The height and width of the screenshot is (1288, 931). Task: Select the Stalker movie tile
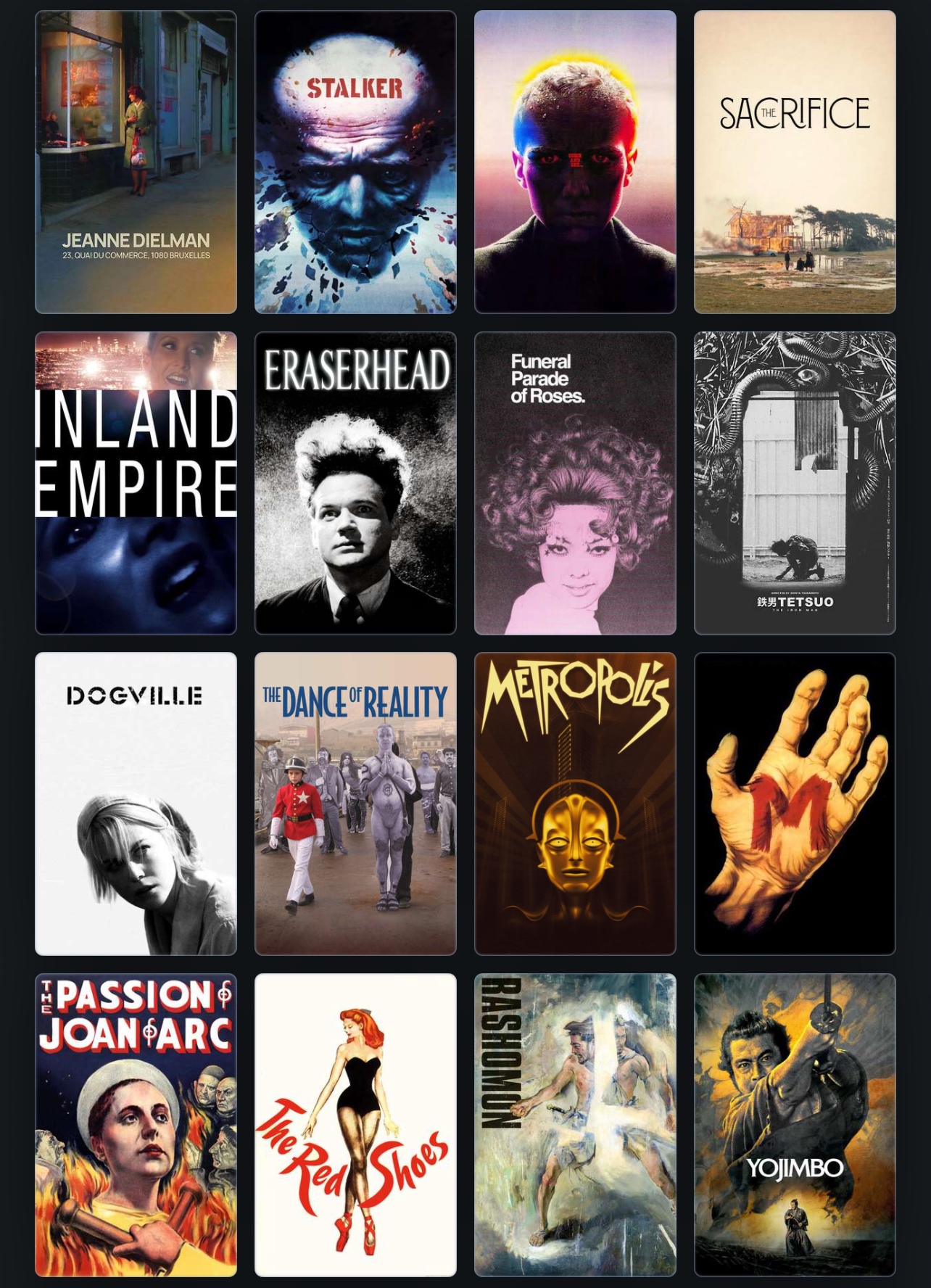355,162
